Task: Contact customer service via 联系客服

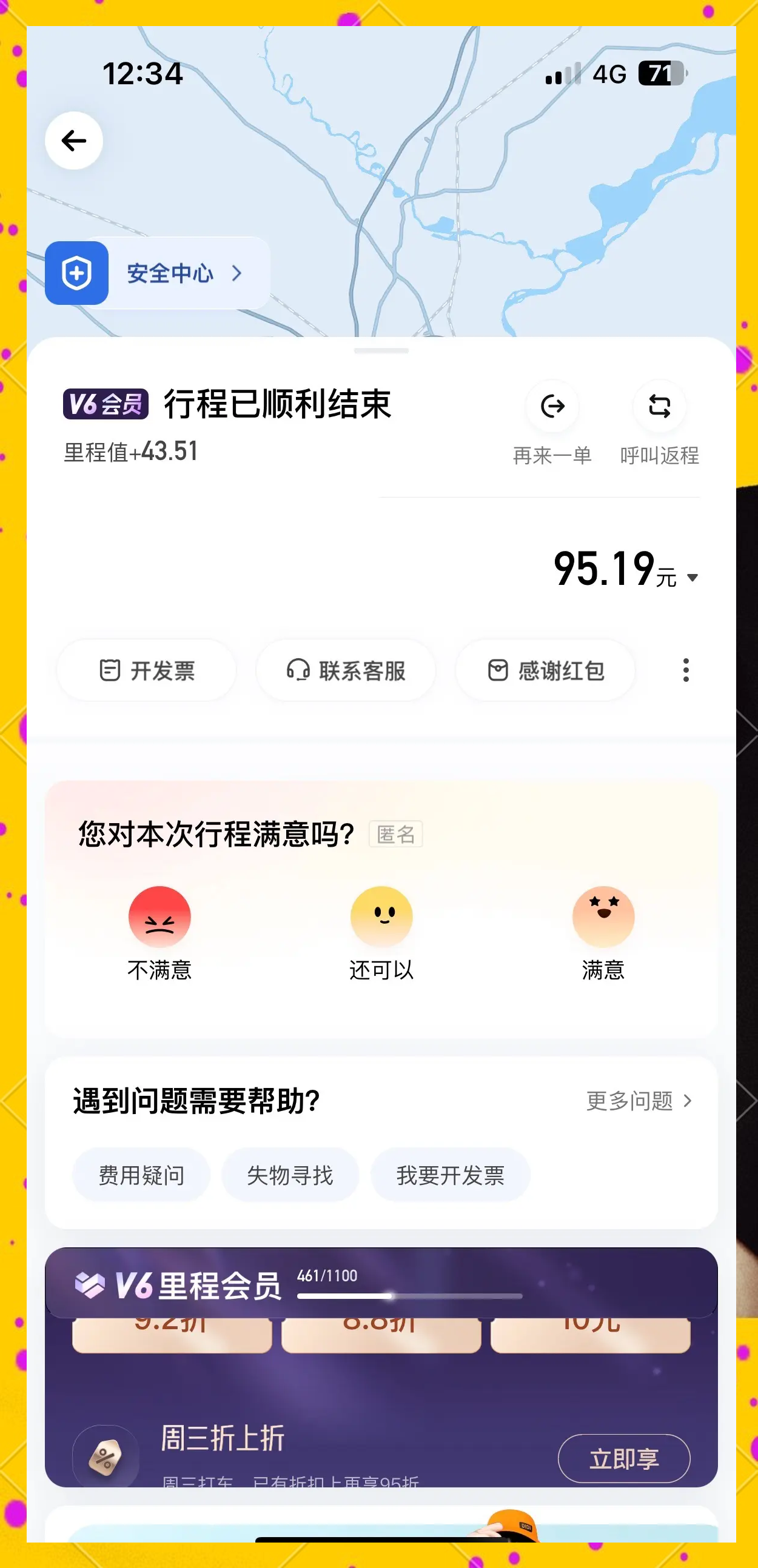Action: pos(346,670)
